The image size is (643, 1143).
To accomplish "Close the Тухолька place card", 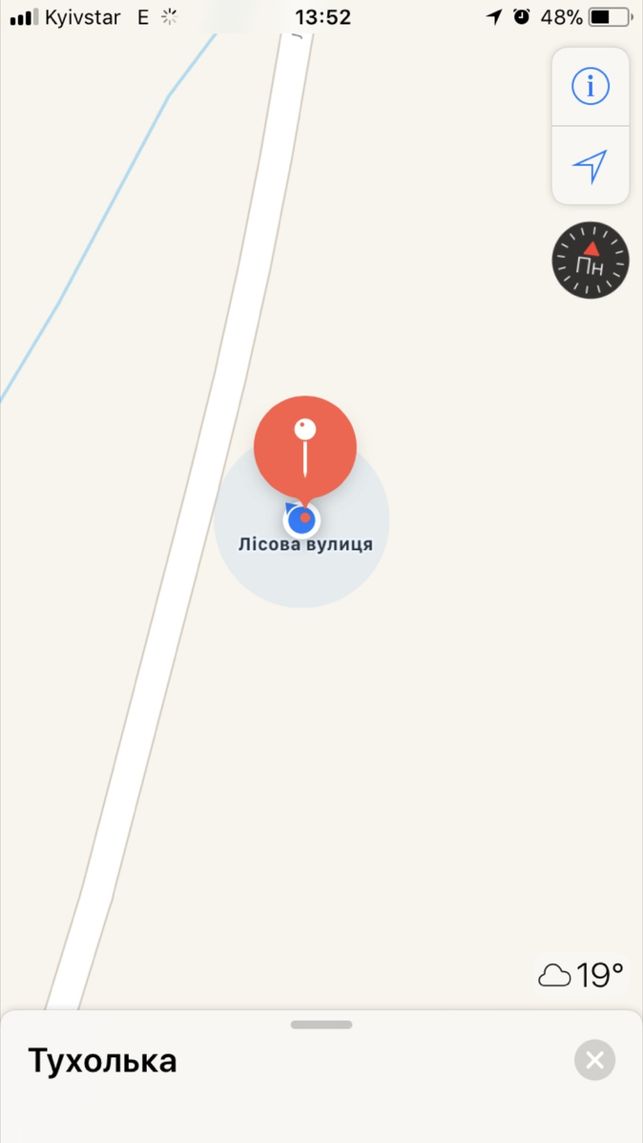I will click(x=595, y=1060).
